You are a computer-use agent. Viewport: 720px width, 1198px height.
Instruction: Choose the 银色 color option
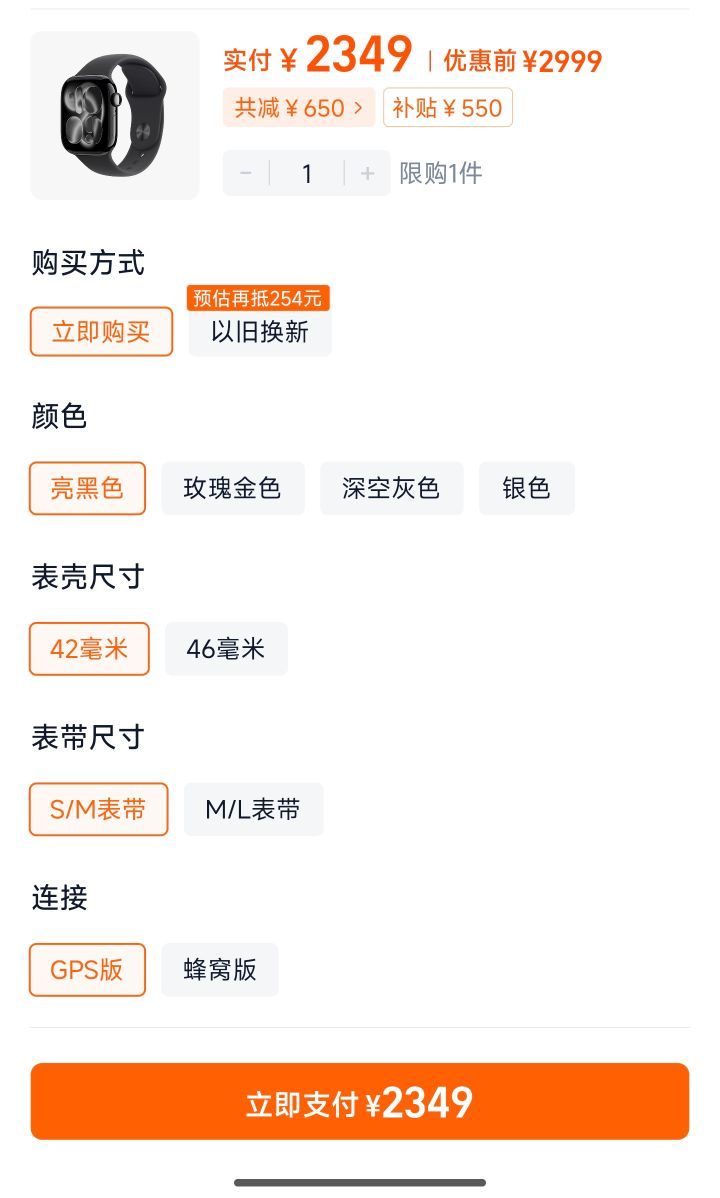[527, 488]
